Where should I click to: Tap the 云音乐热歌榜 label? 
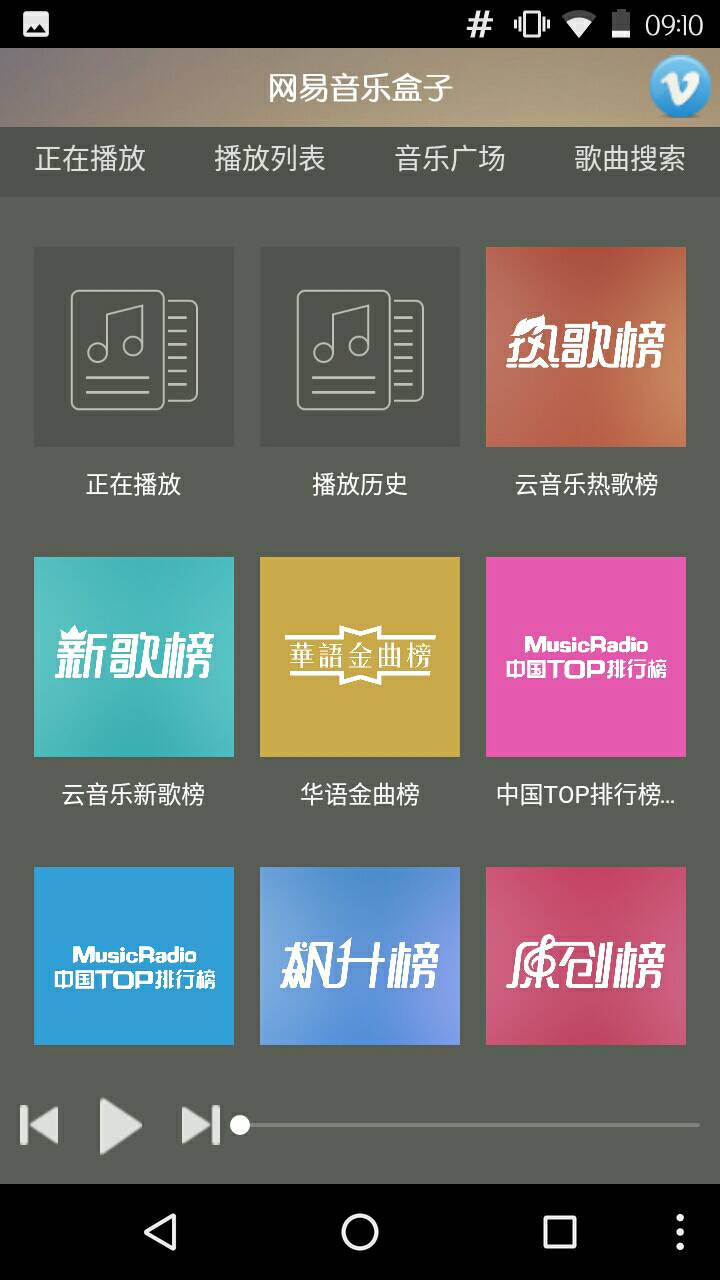coord(585,484)
